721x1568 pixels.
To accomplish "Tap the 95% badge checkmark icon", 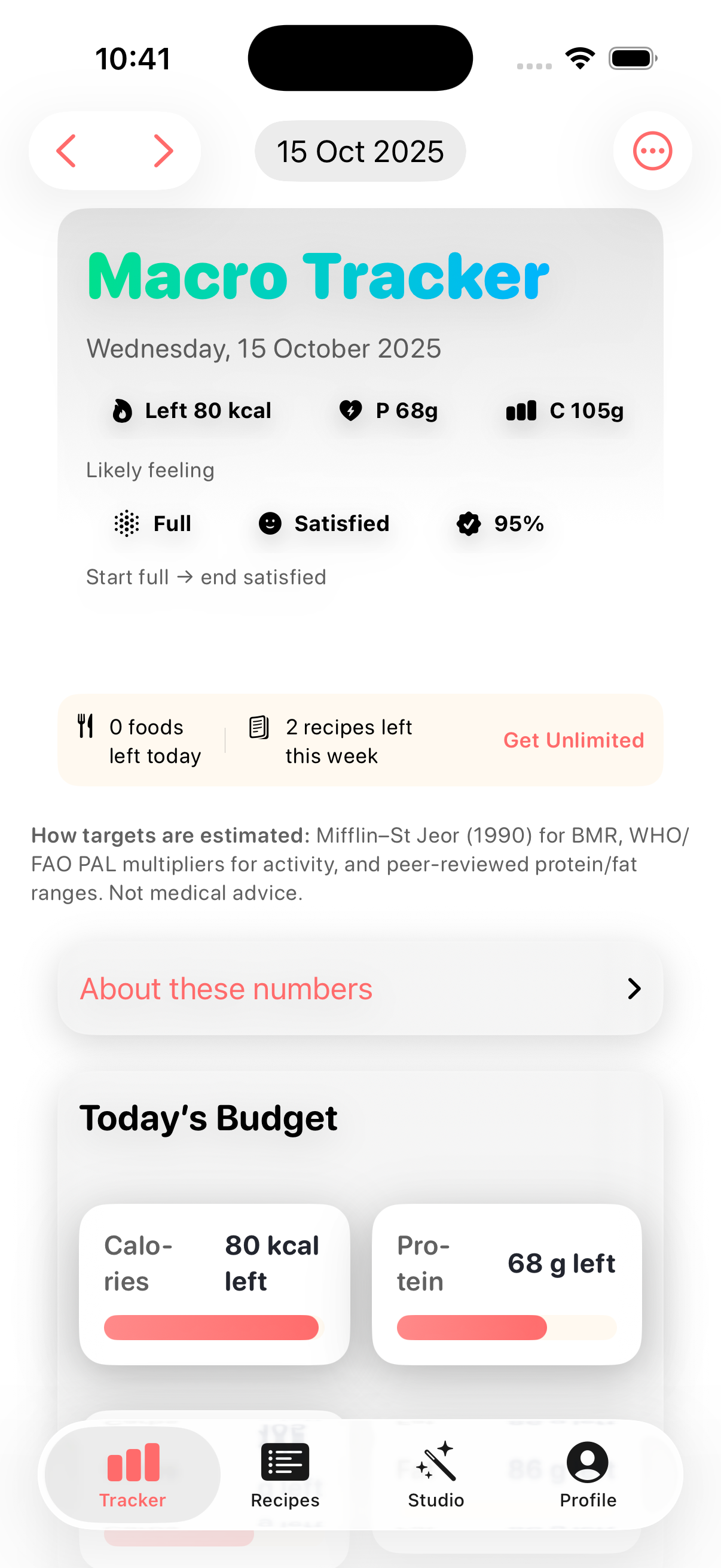I will [x=469, y=523].
